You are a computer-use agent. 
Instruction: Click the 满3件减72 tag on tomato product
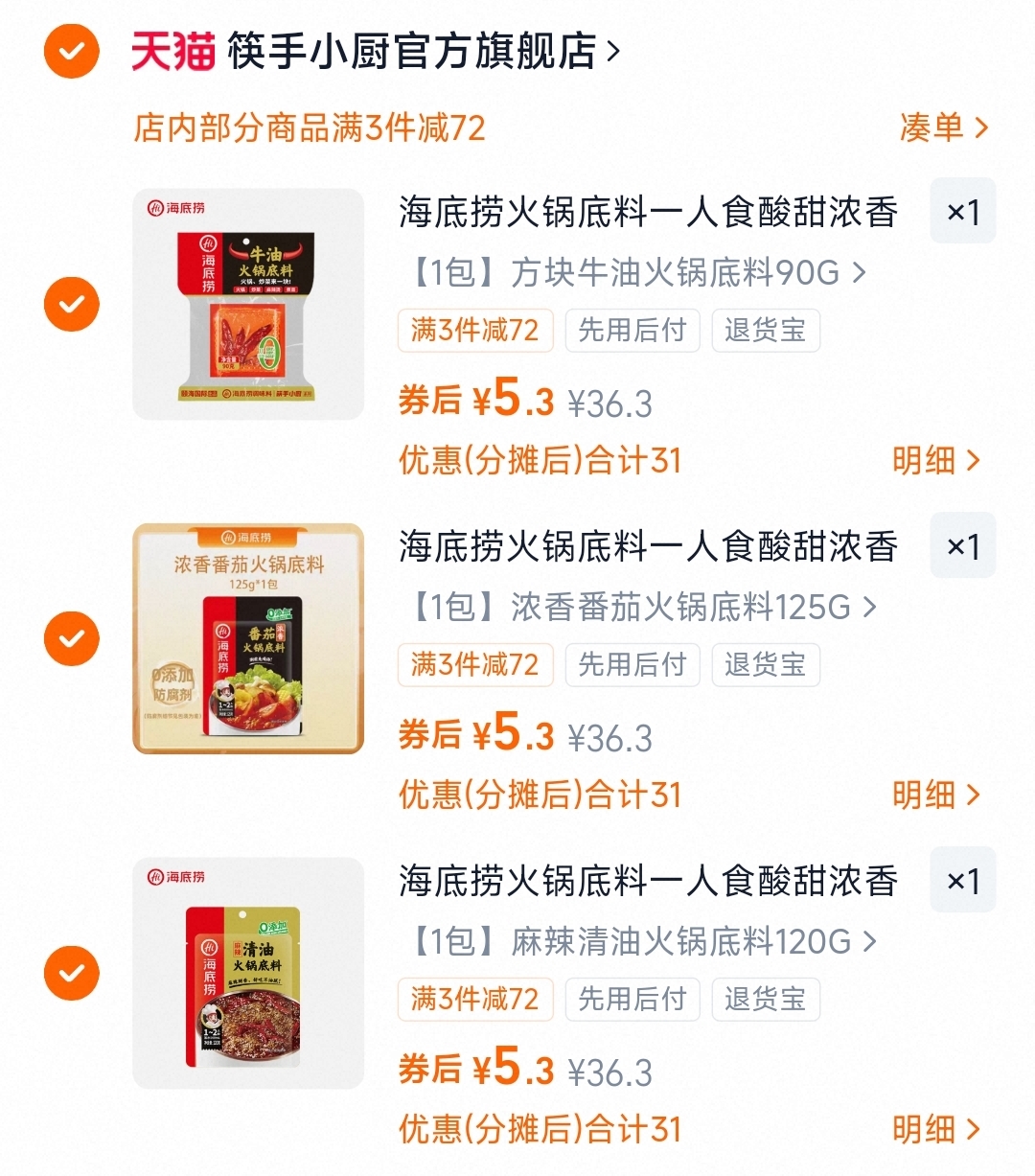click(475, 664)
